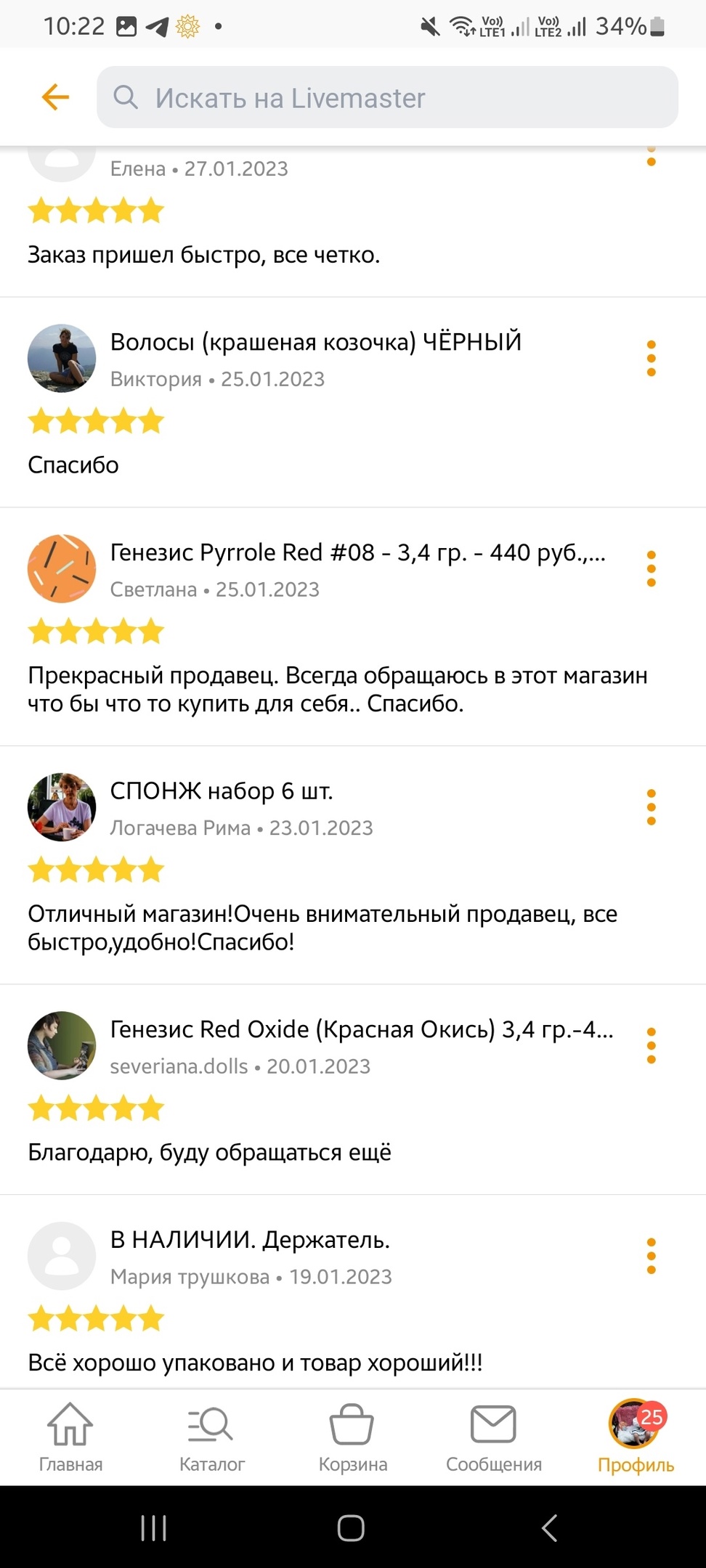Go back with the orange arrow
Viewport: 706px width, 1568px height.
(55, 97)
